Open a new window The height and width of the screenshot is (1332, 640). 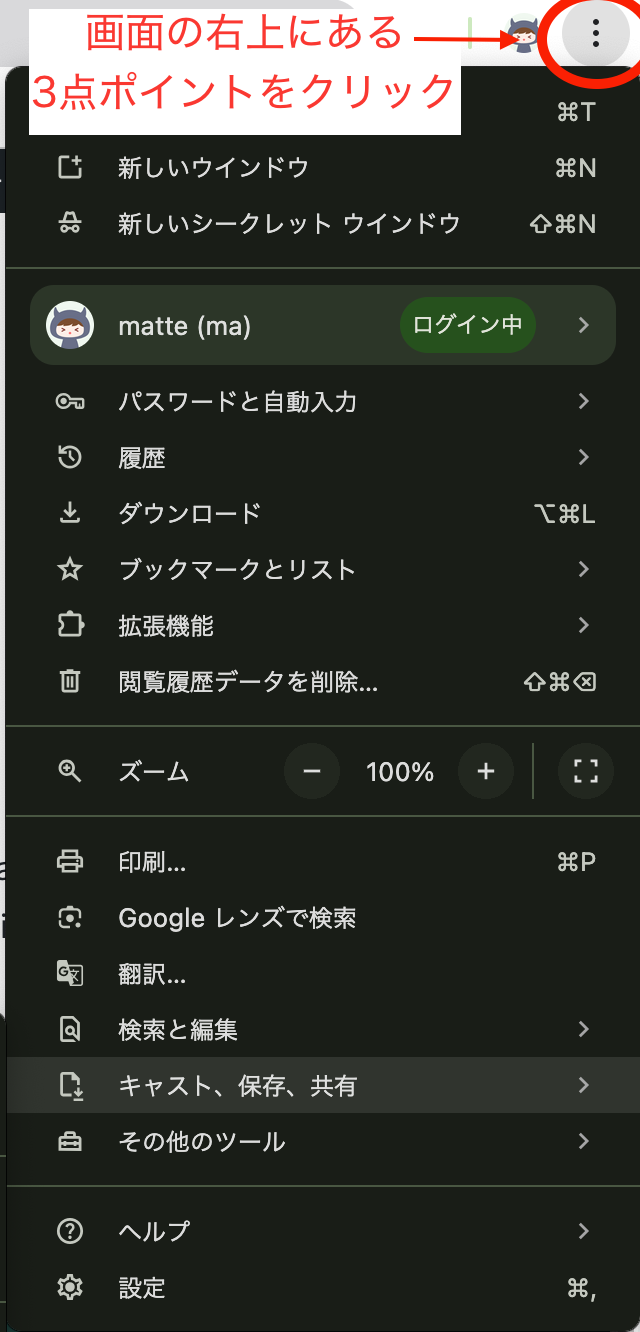[323, 168]
